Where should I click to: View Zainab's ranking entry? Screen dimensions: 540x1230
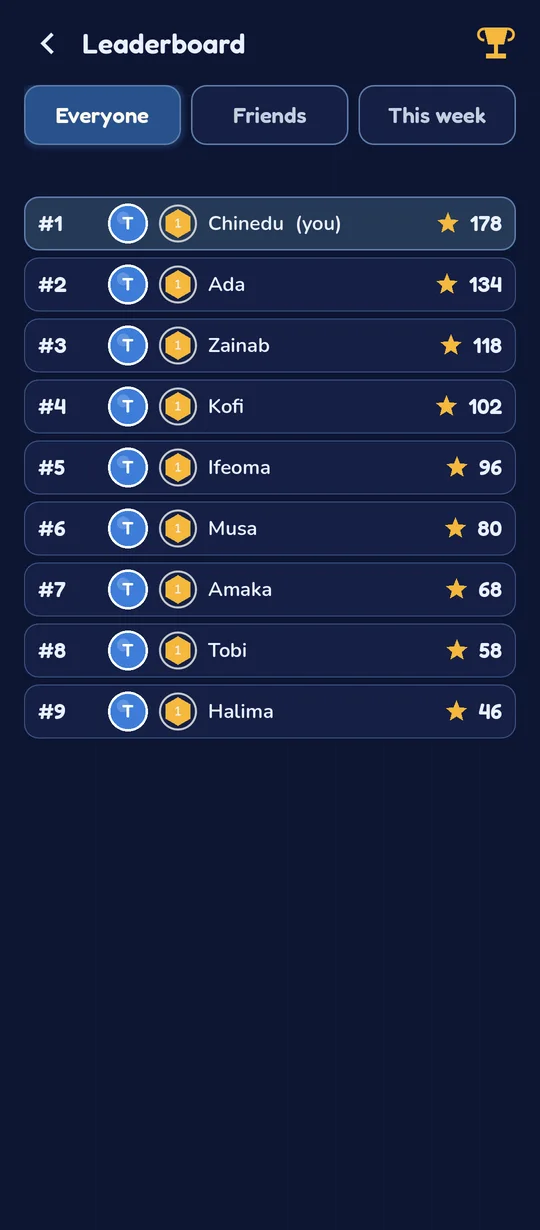(x=270, y=345)
